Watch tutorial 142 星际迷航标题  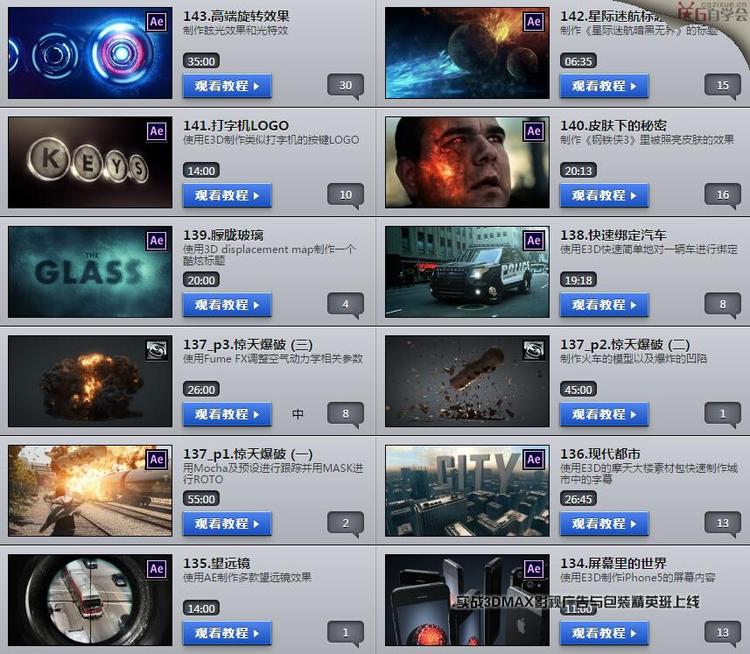point(604,86)
